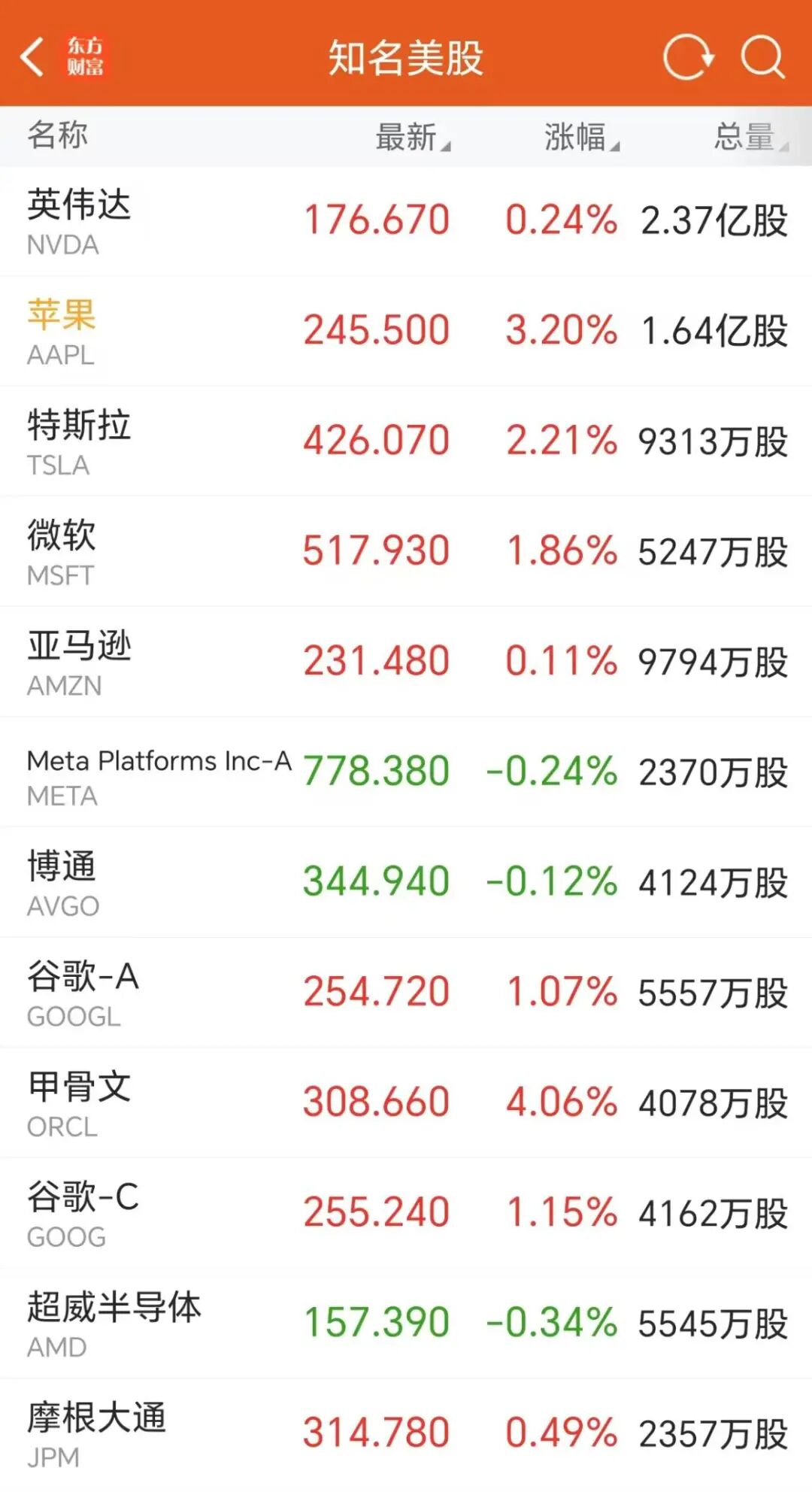Image resolution: width=812 pixels, height=1495 pixels.
Task: Sort list by 涨幅 column
Action: pyautogui.click(x=582, y=137)
